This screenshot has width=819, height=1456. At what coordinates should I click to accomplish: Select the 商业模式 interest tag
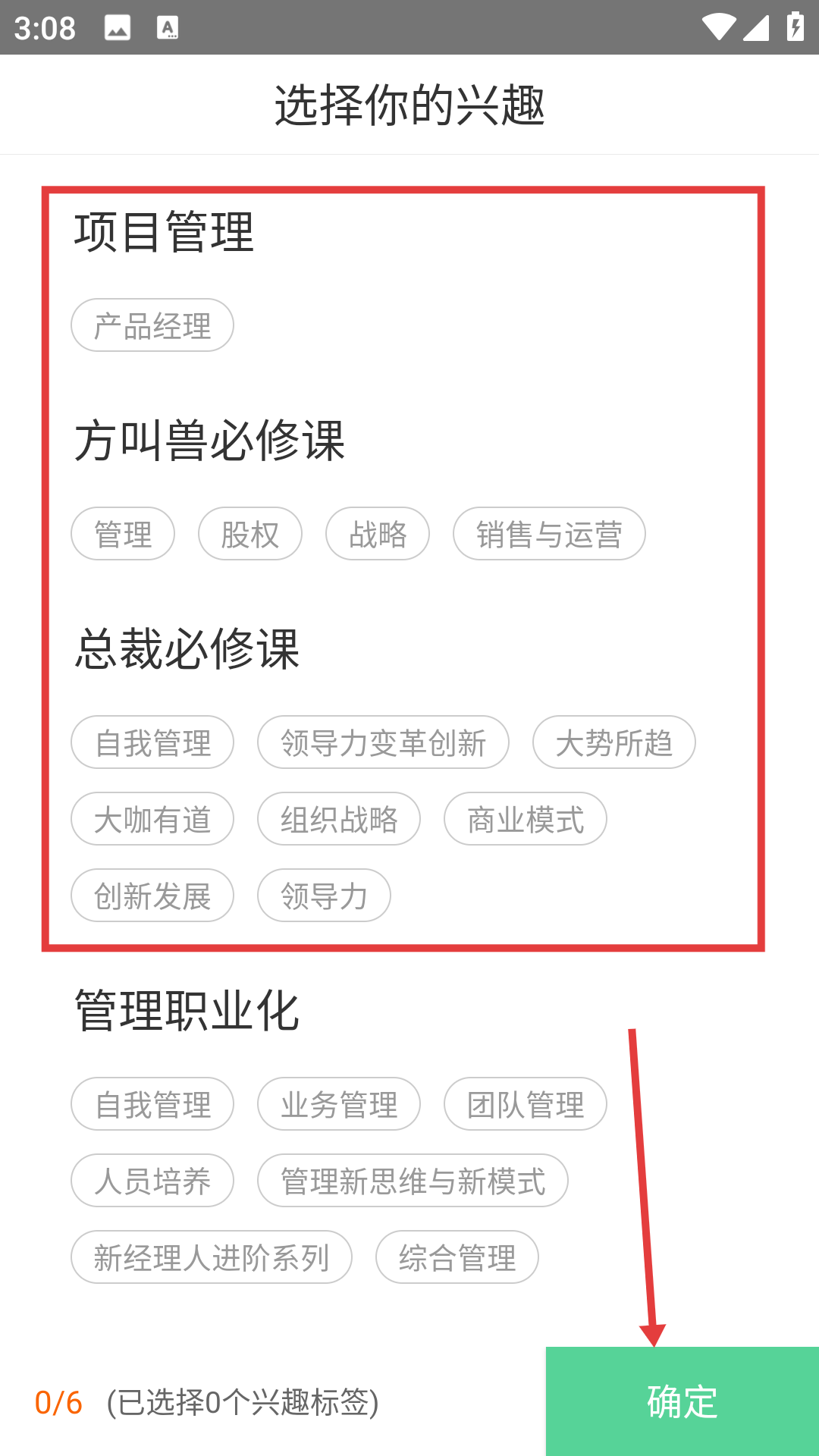pos(526,819)
